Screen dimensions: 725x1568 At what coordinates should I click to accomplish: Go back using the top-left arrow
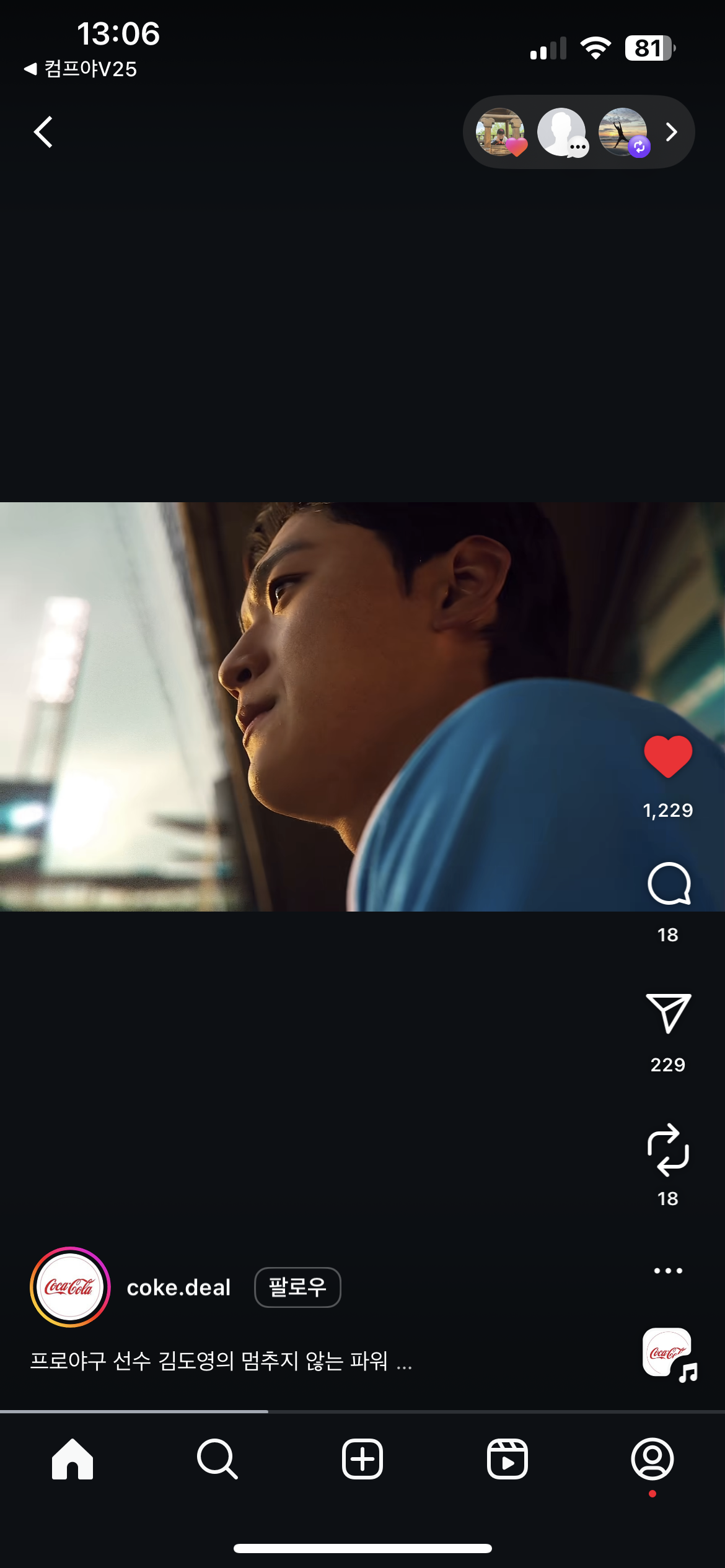pos(43,132)
